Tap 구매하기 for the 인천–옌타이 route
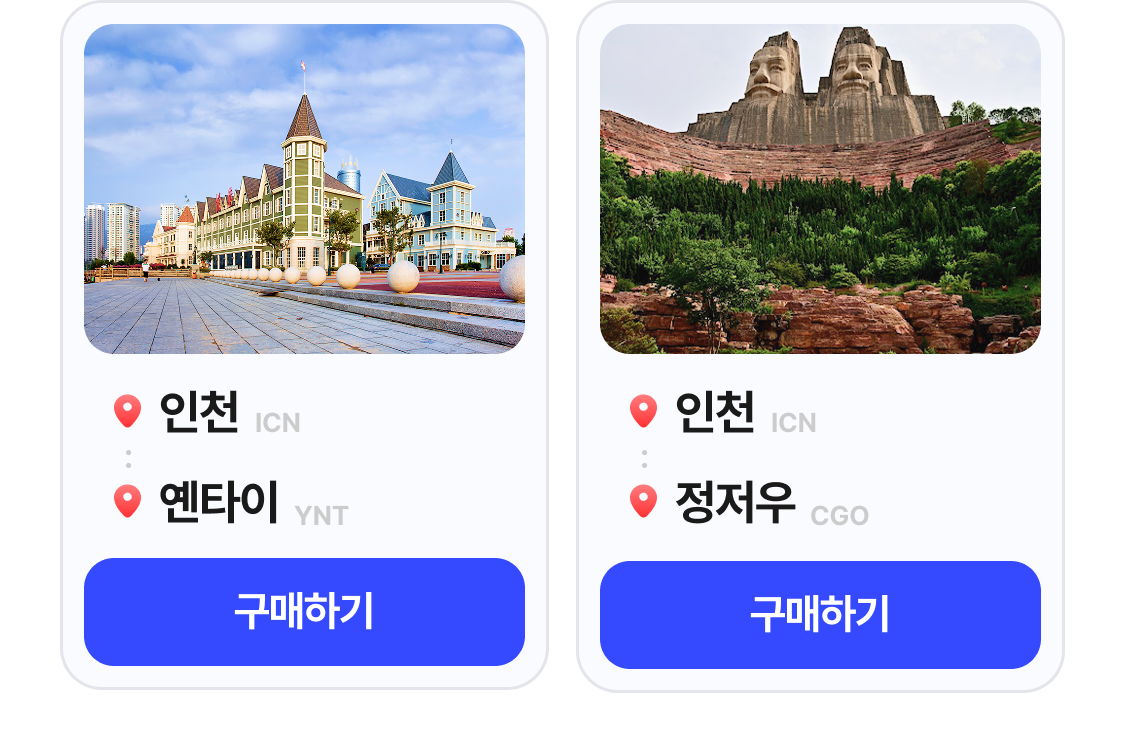Image resolution: width=1125 pixels, height=729 pixels. (x=304, y=611)
